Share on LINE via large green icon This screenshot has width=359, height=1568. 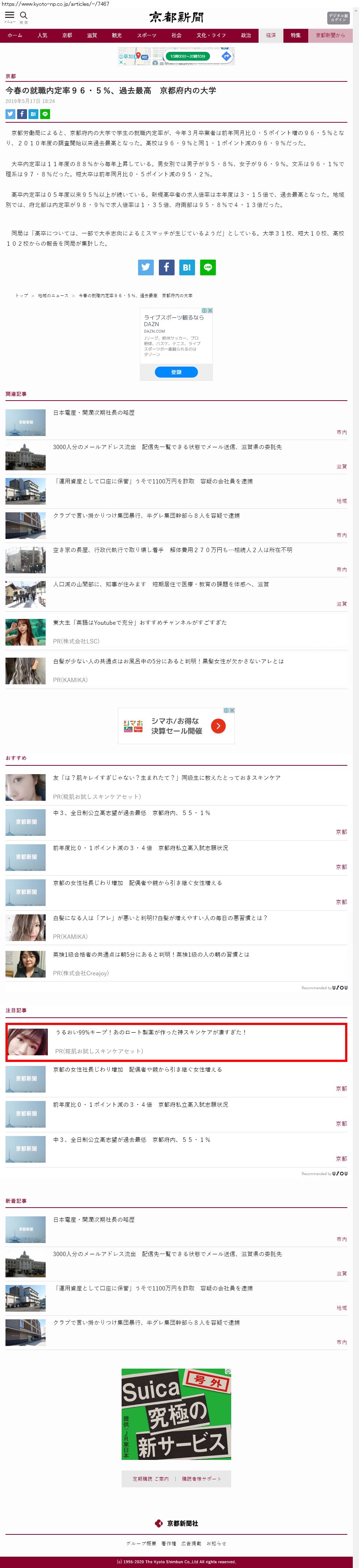pos(207,267)
